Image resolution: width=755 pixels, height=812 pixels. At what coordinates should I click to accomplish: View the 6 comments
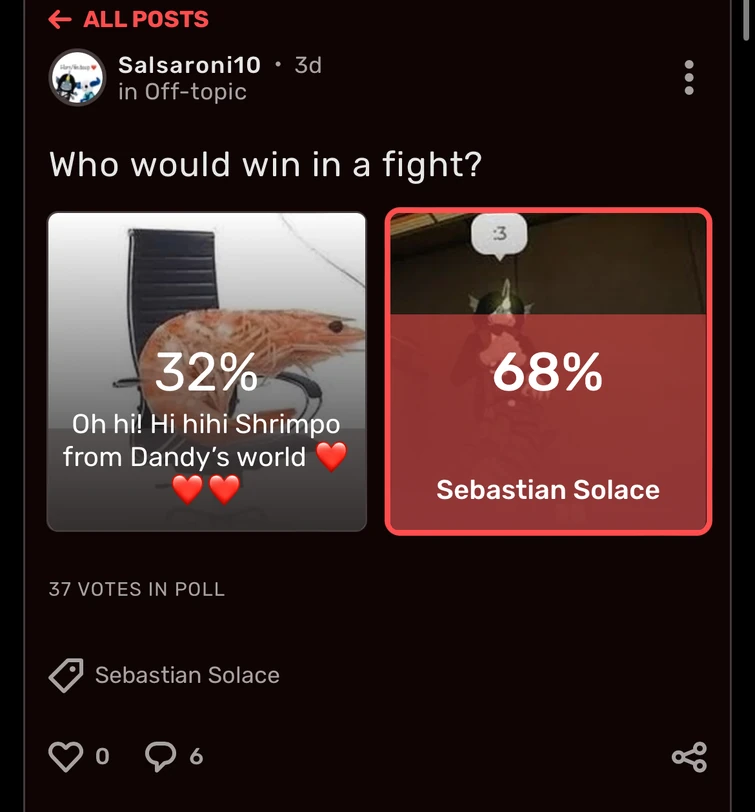pos(161,756)
